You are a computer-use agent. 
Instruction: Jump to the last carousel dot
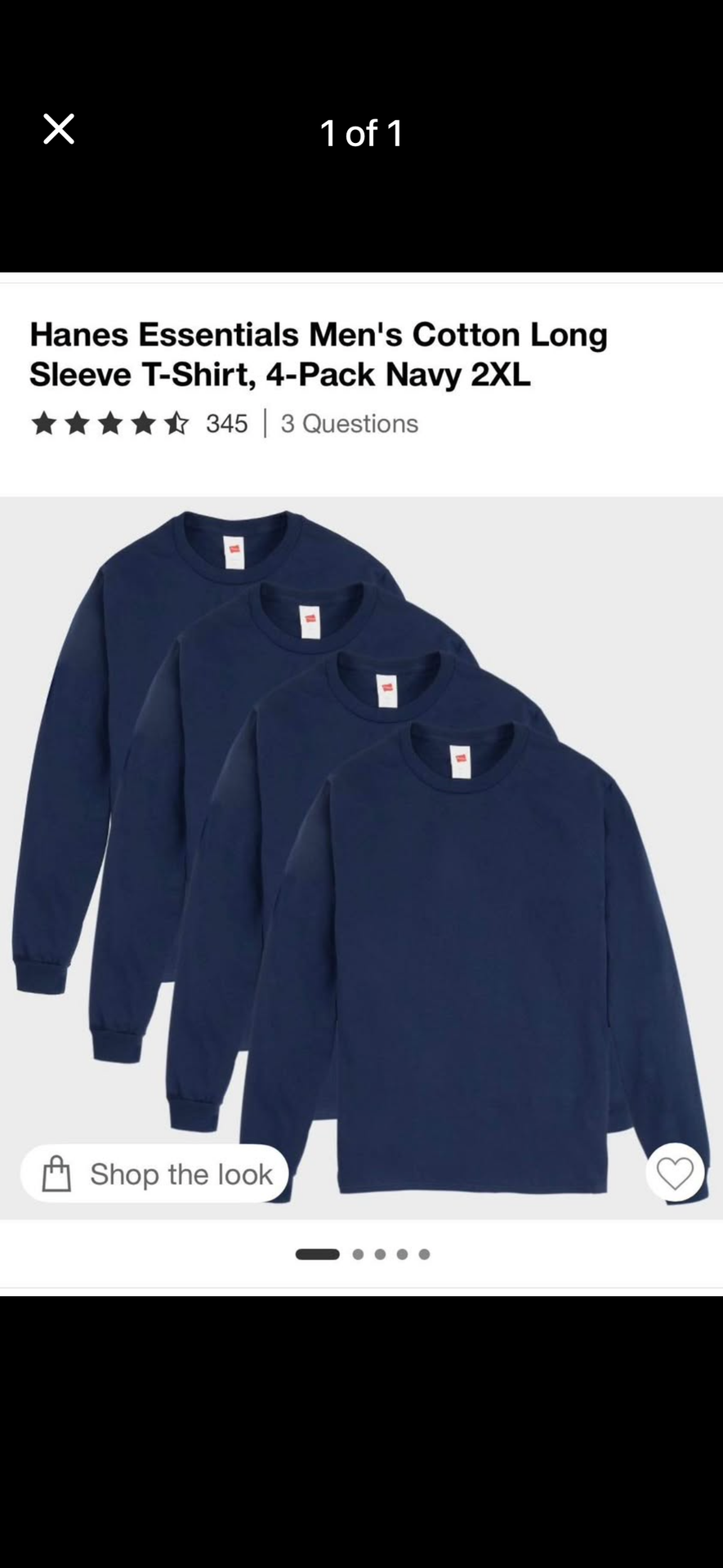424,1254
